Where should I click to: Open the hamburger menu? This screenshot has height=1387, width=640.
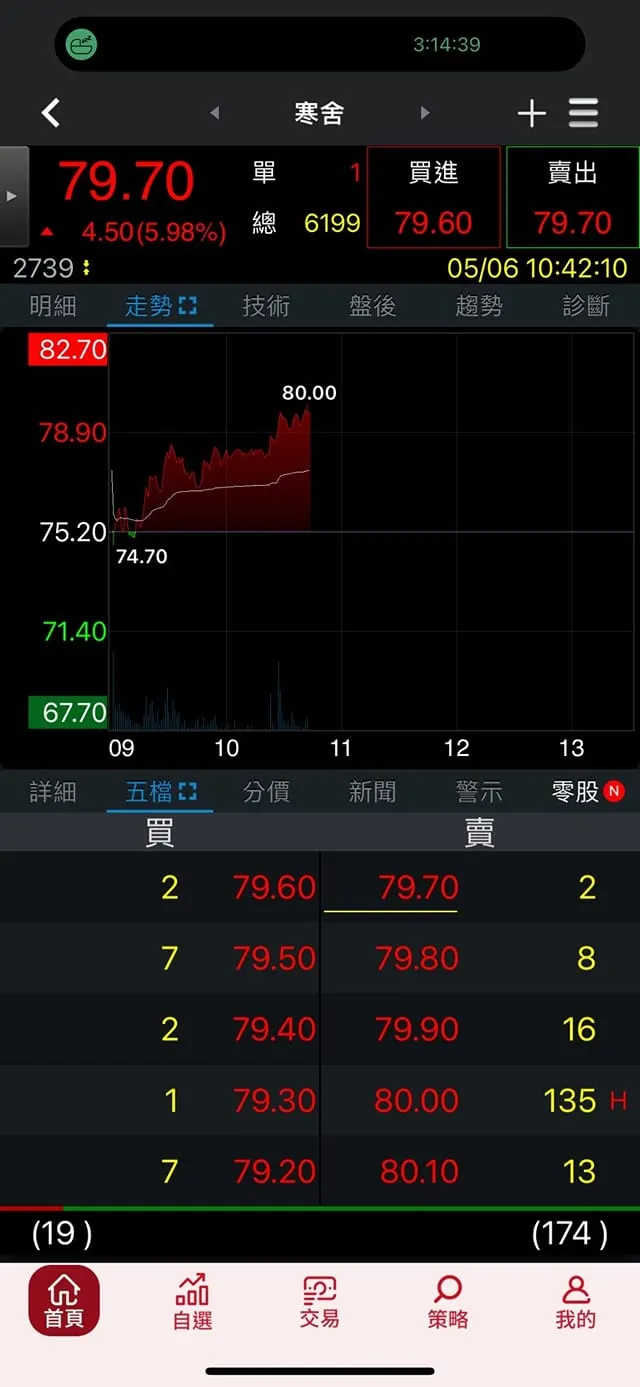[584, 113]
